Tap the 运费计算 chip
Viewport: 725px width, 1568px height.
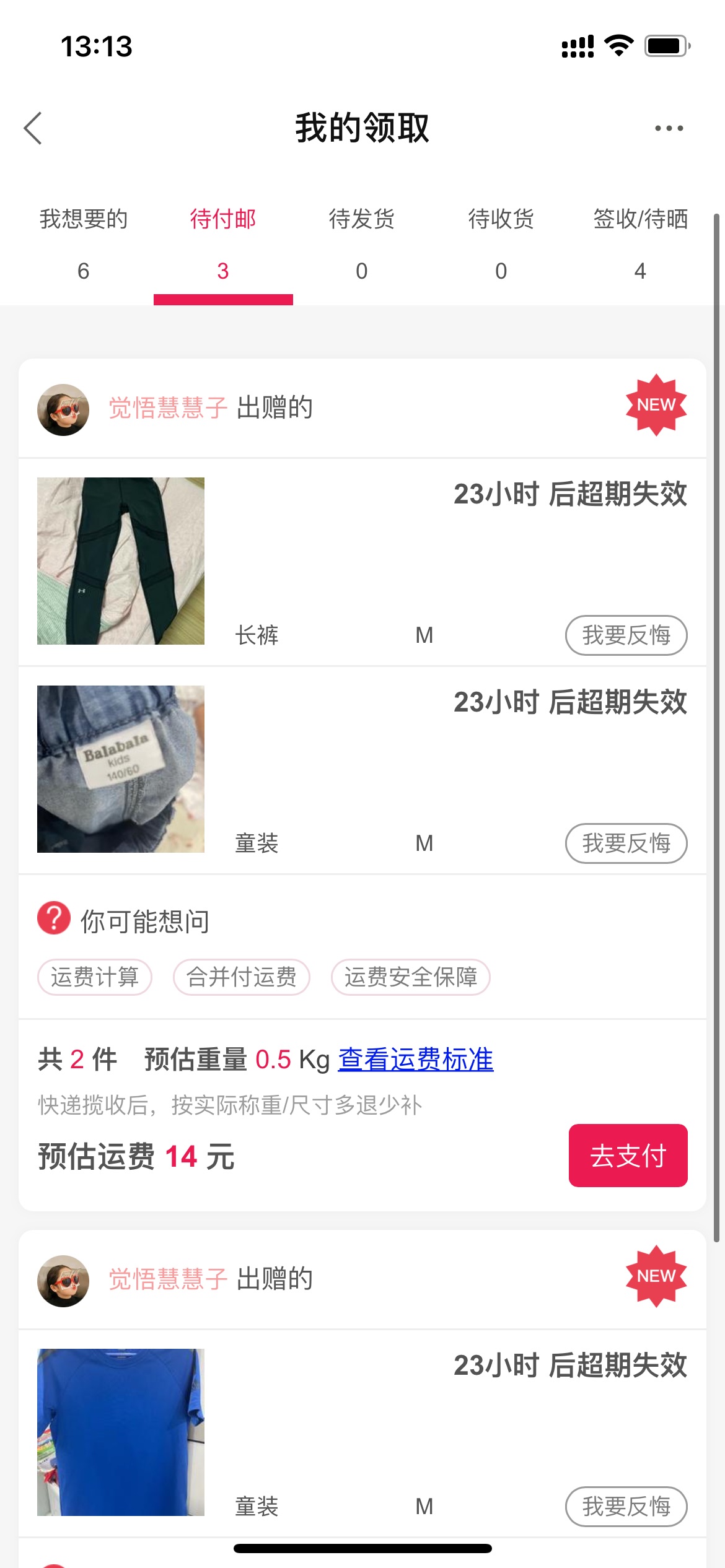coord(95,977)
